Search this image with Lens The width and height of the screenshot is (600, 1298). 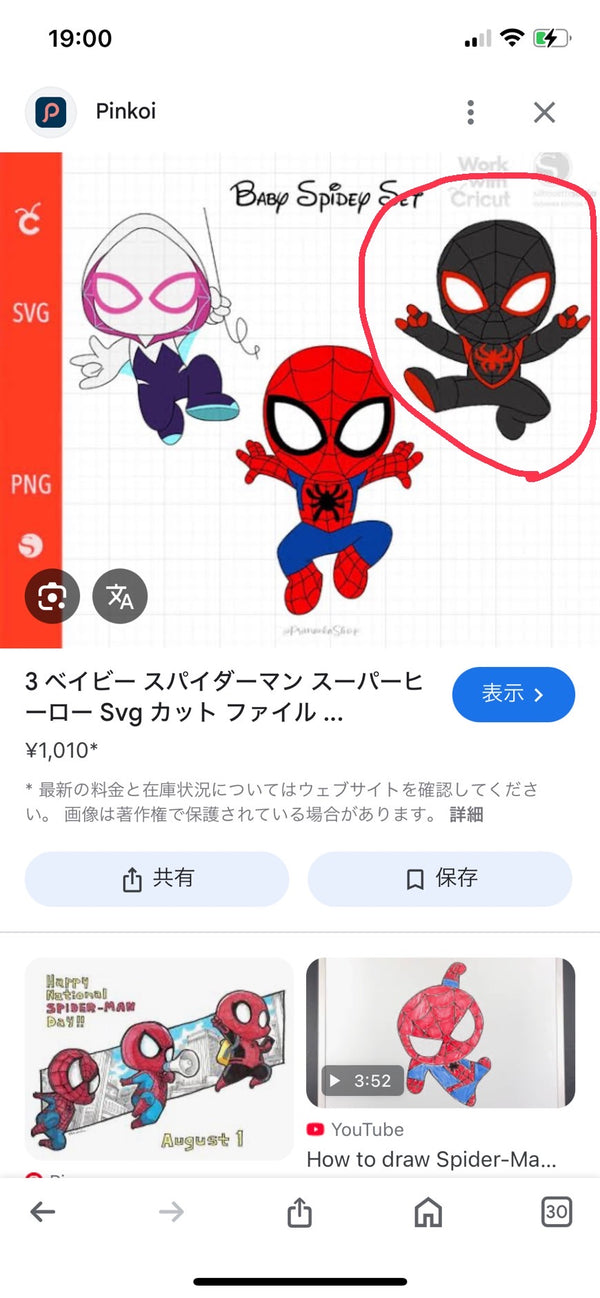tap(52, 597)
